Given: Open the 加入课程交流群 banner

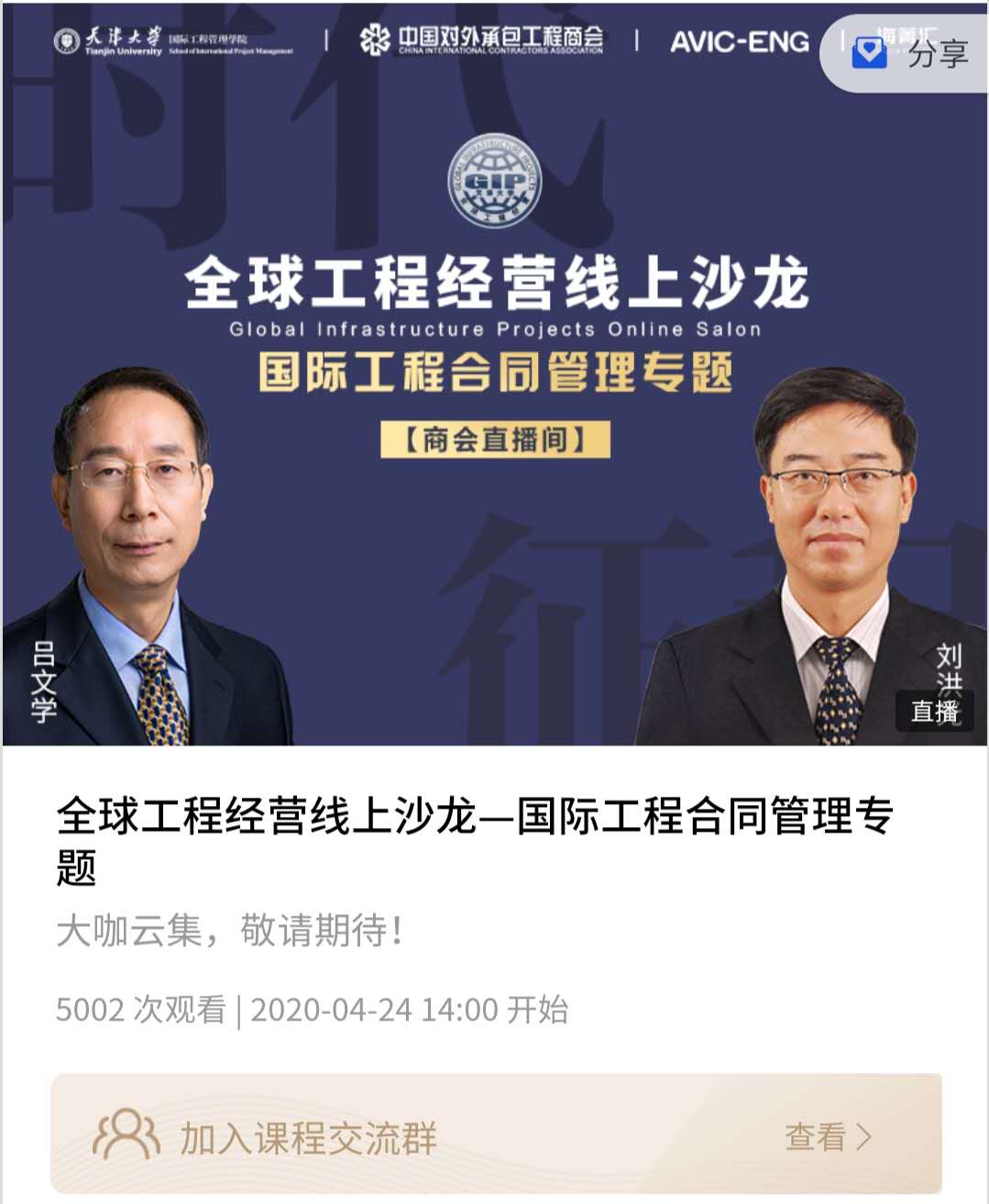Looking at the screenshot, I should [495, 1135].
